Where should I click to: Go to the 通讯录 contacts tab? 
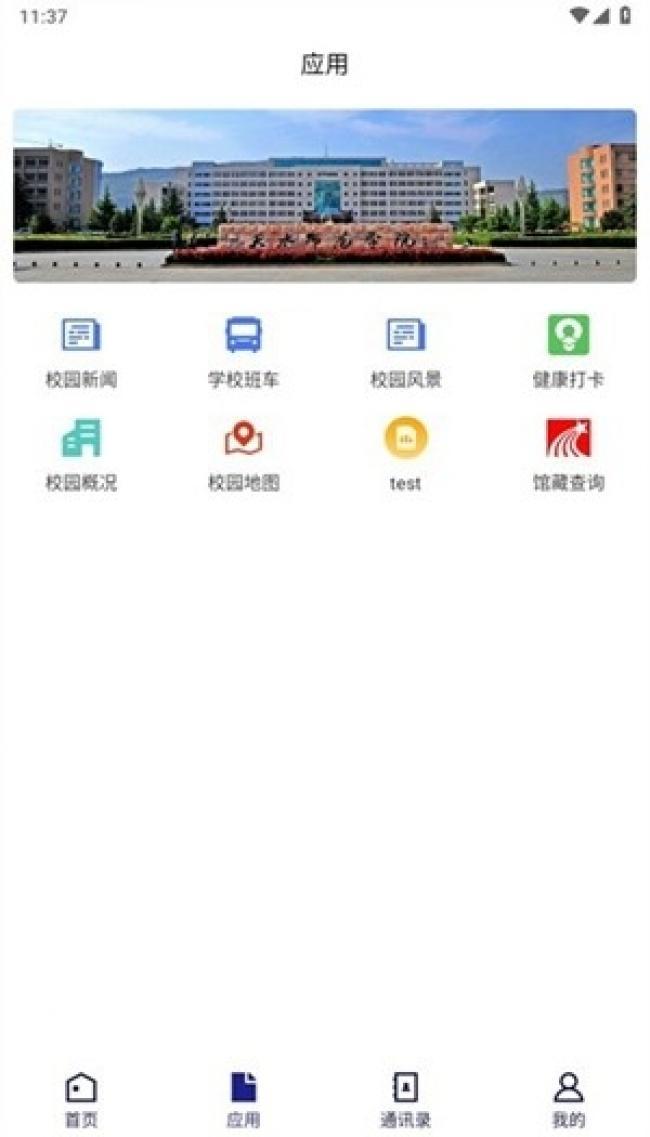(x=405, y=1098)
